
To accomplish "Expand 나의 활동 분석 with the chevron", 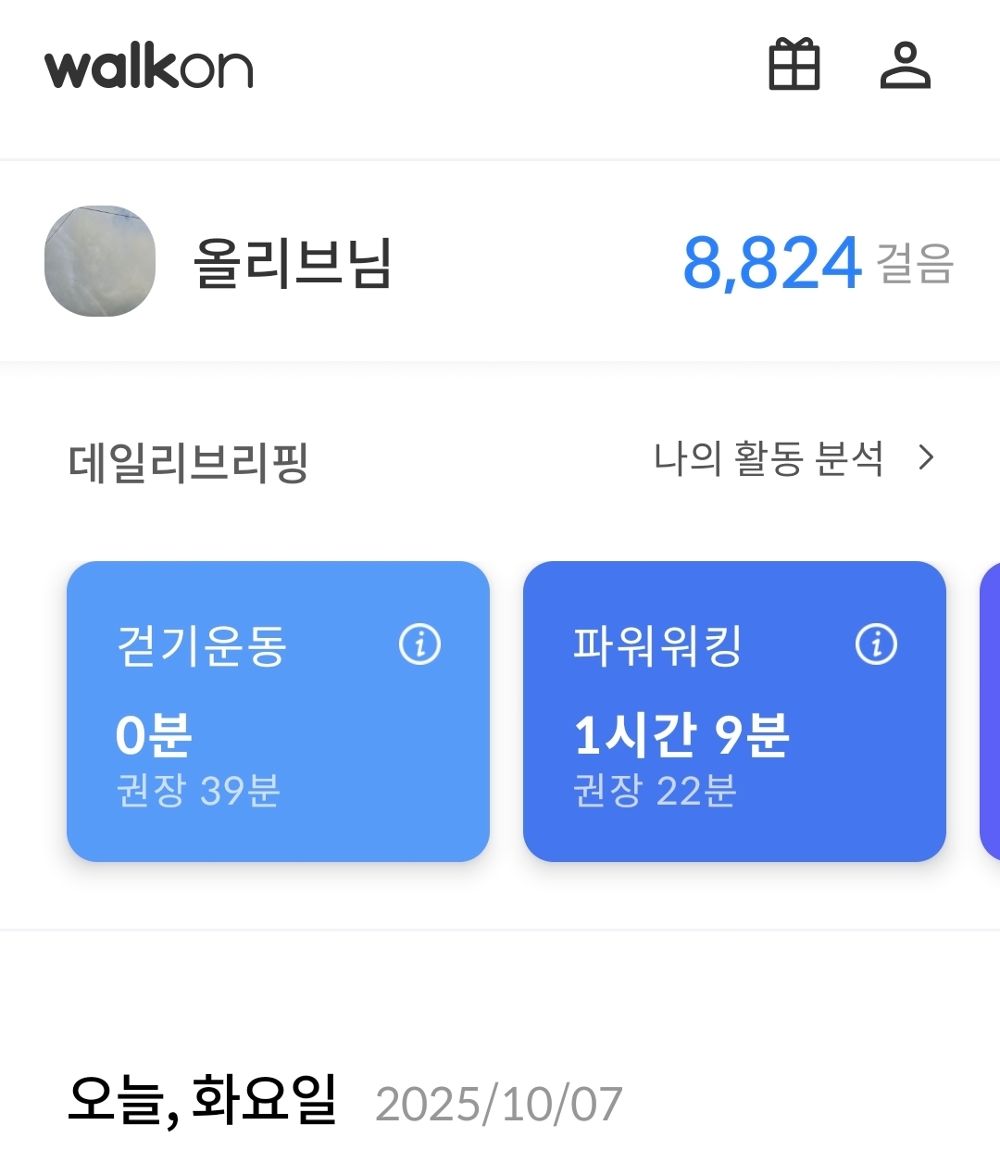I will point(925,457).
